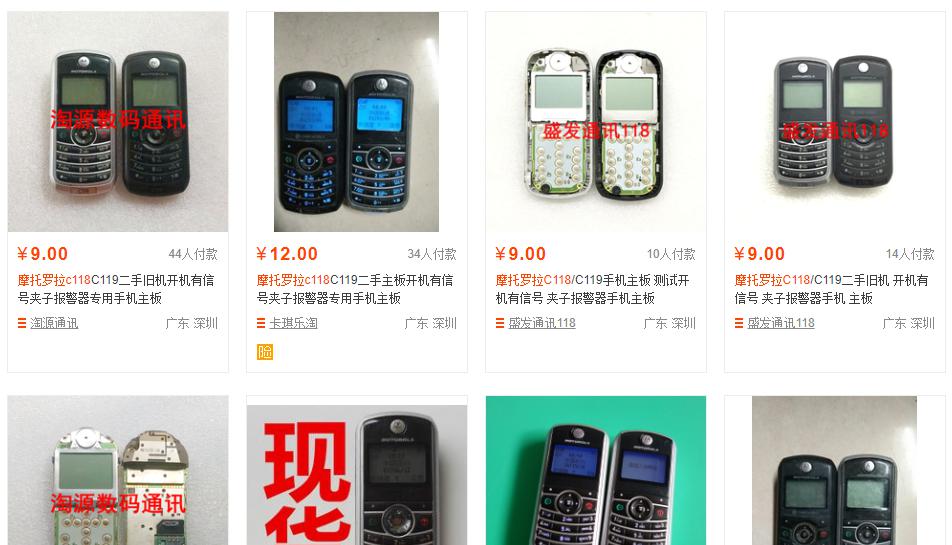Visit the 淘源通讯 shop link
This screenshot has height=545, width=952.
click(54, 323)
